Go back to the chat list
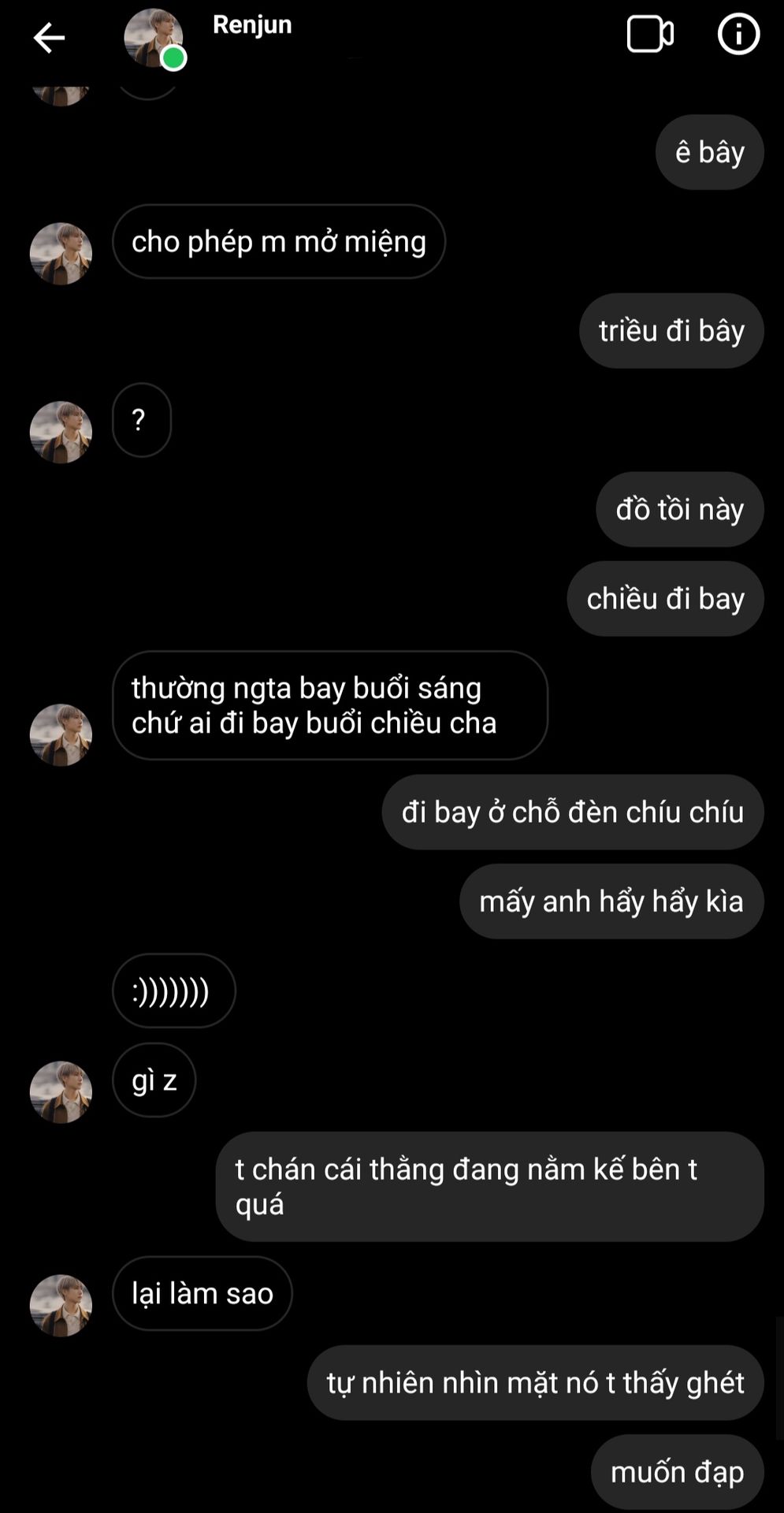Screen dimensions: 784x1513 click(x=49, y=37)
